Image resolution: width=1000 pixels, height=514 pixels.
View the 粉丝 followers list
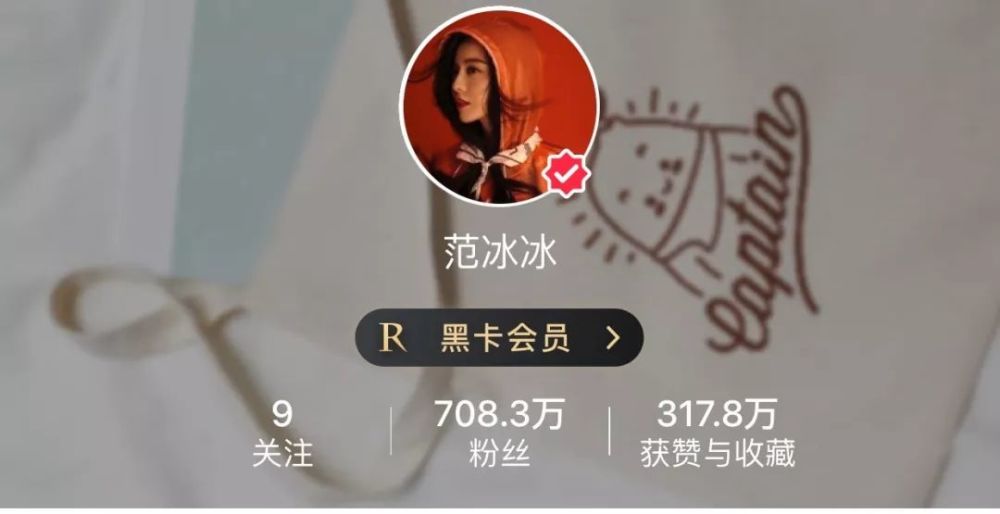tap(499, 434)
